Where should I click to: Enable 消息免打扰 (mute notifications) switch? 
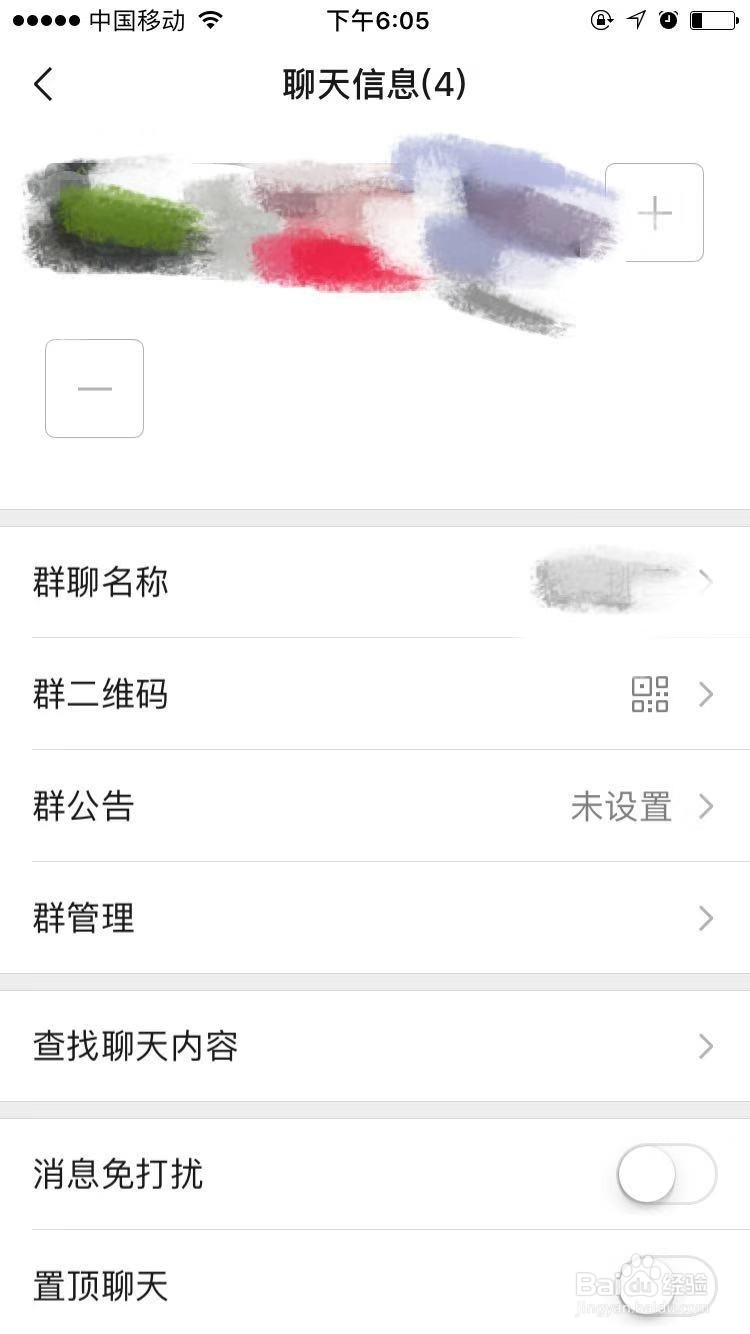pos(665,1175)
